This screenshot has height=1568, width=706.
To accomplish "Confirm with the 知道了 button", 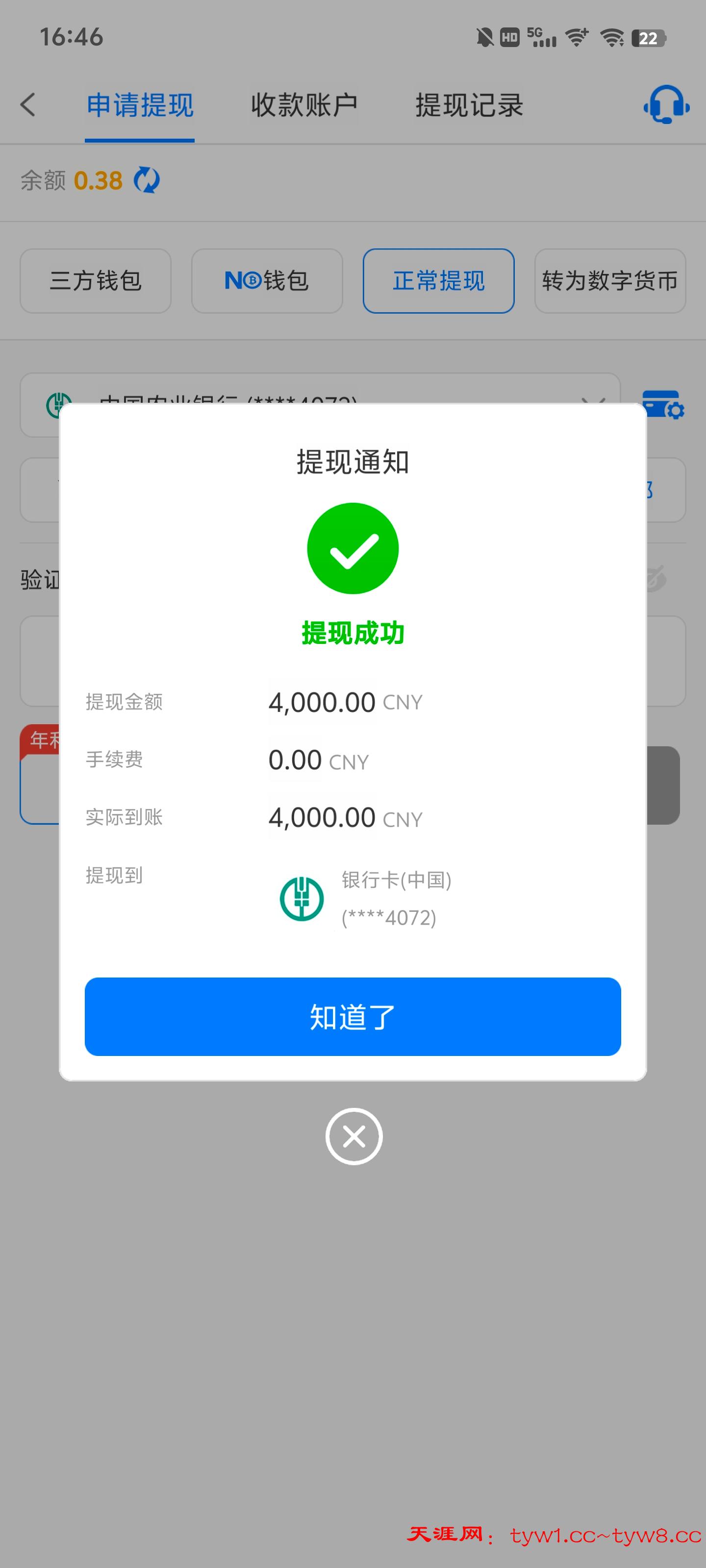I will coord(353,1017).
